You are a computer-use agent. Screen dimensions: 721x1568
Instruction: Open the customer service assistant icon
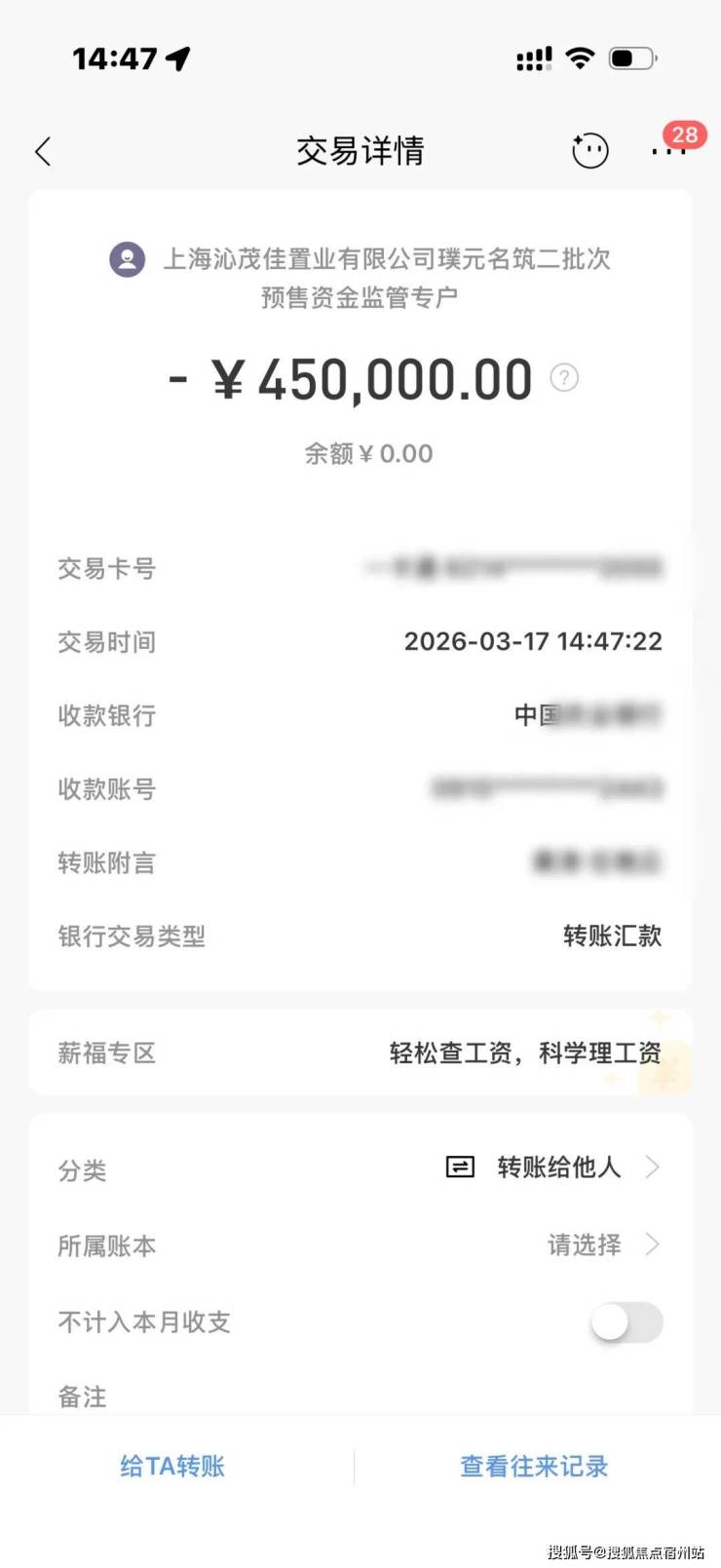click(589, 150)
